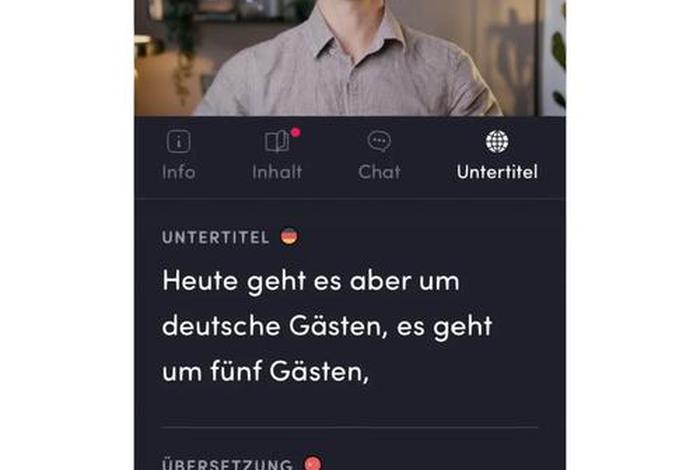Change subtitle language via German flag
Image resolution: width=700 pixels, height=470 pixels.
289,237
